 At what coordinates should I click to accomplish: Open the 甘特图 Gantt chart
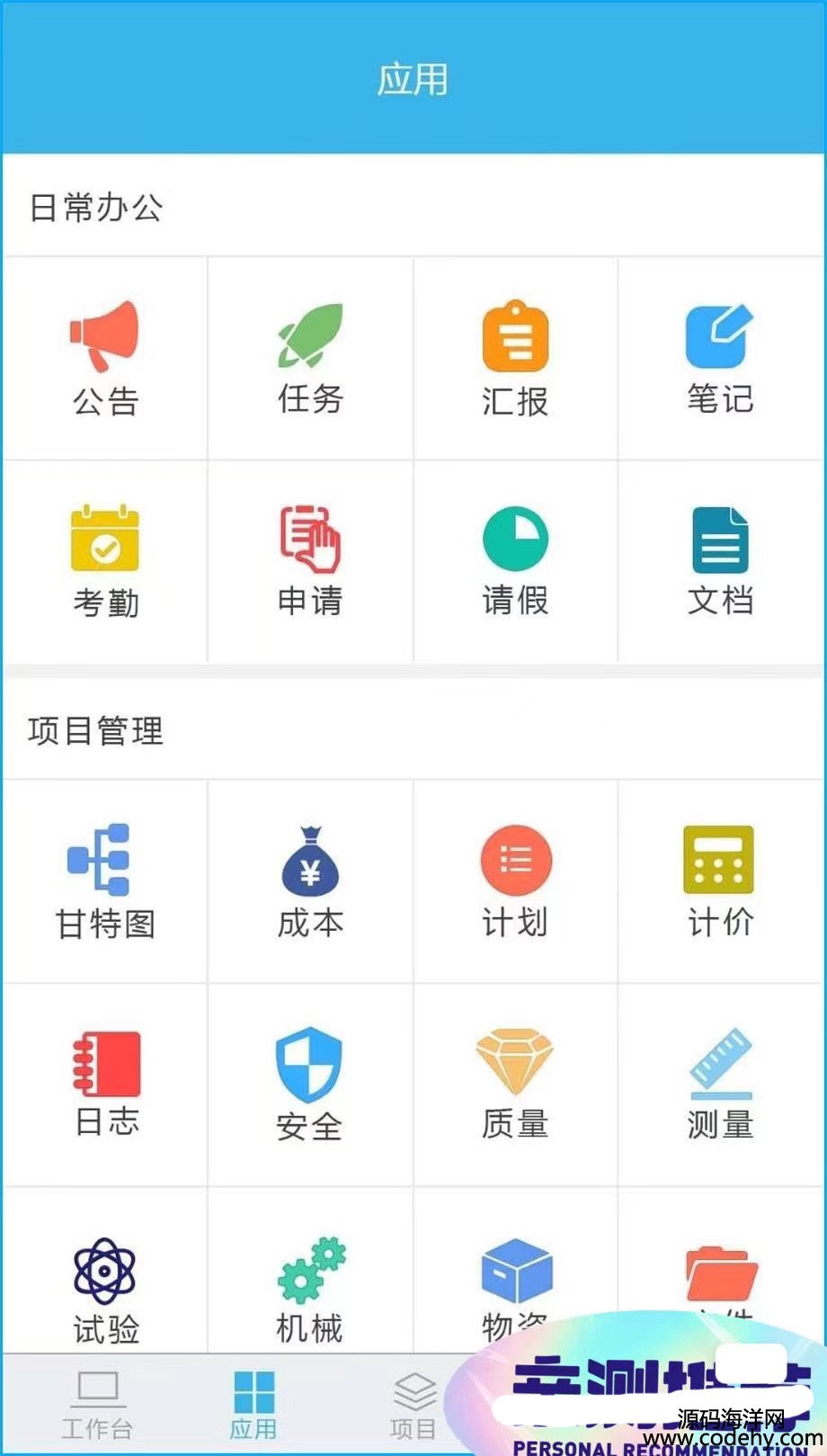tap(105, 881)
